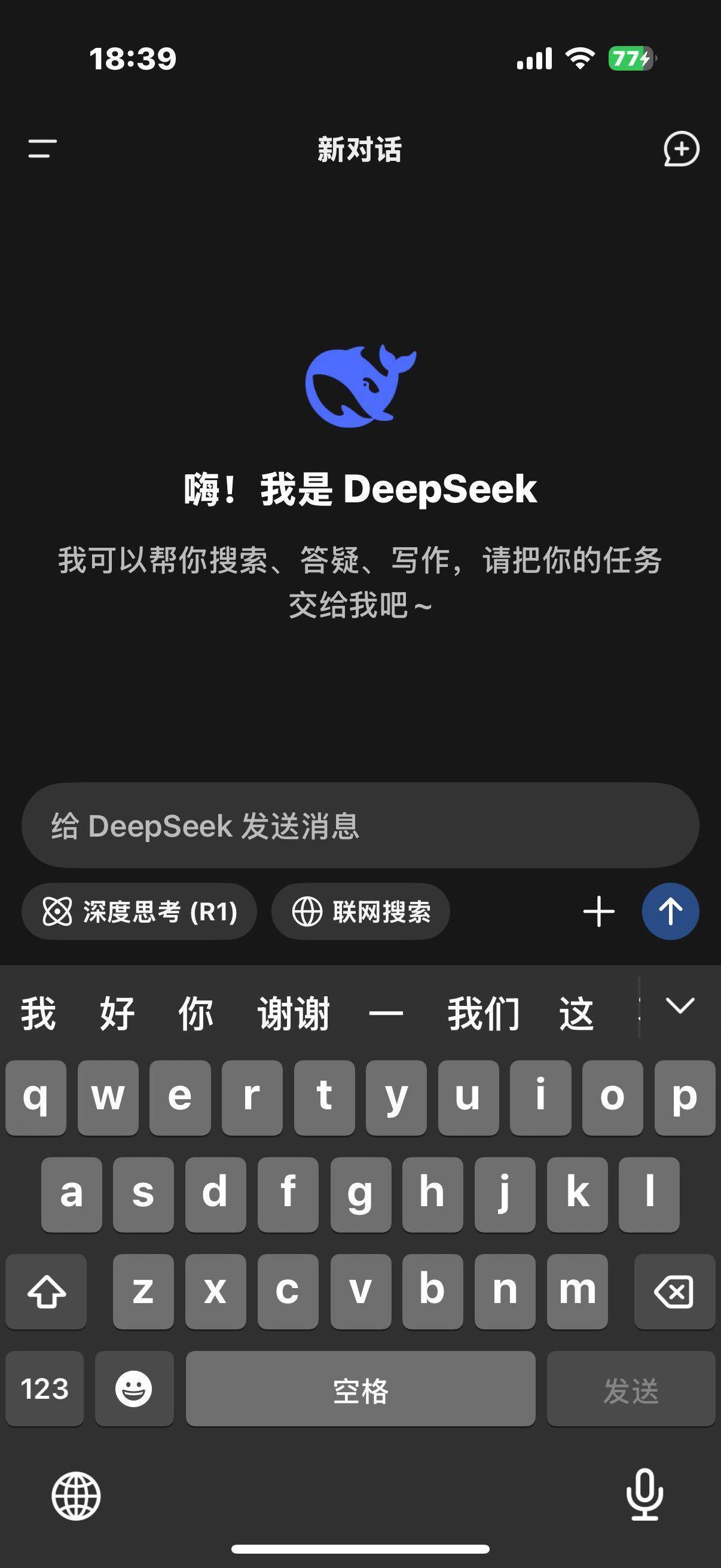Image resolution: width=721 pixels, height=1568 pixels.
Task: Open the emoji keyboard
Action: point(134,1389)
